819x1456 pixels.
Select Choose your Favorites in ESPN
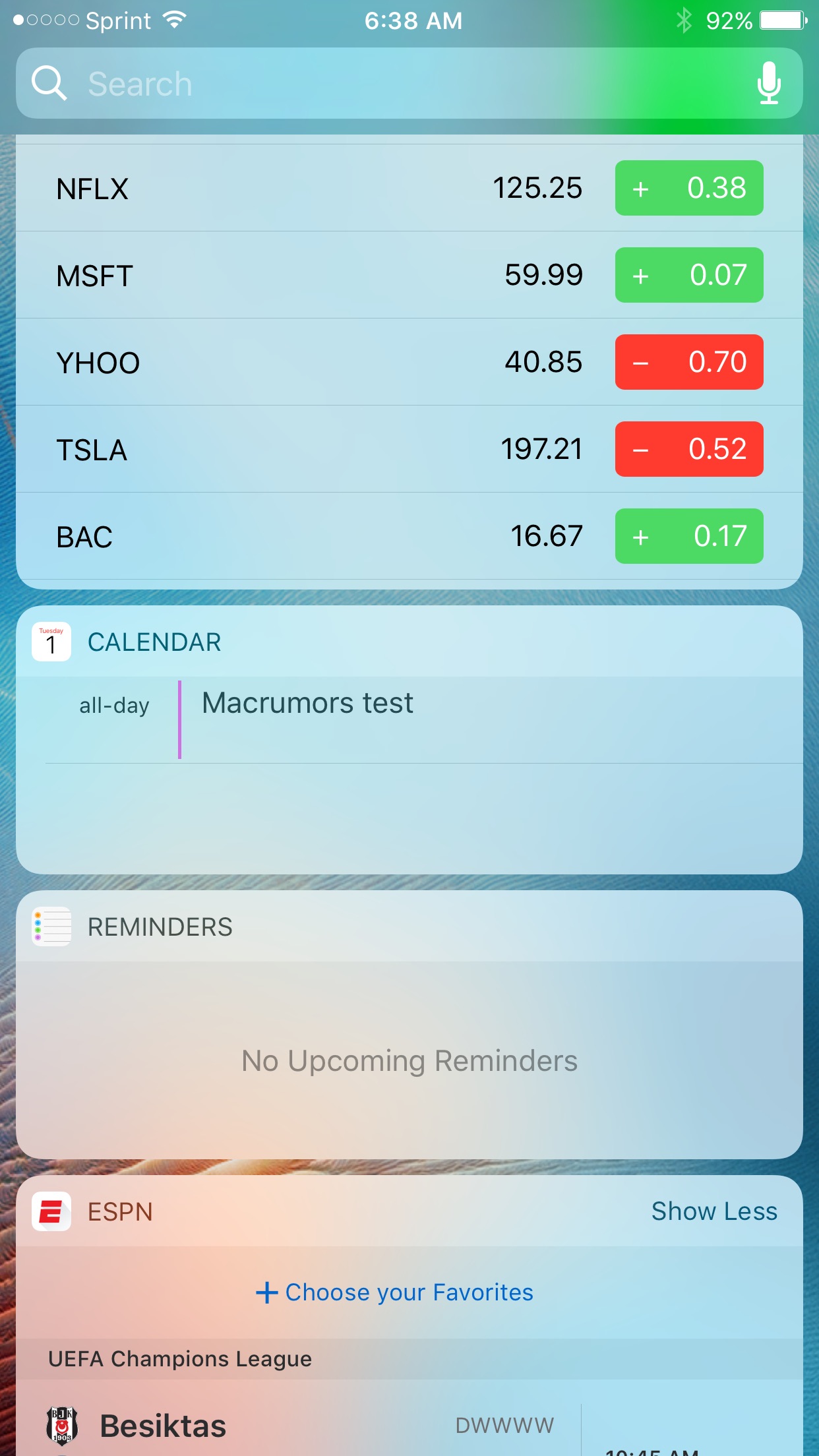[x=394, y=1292]
